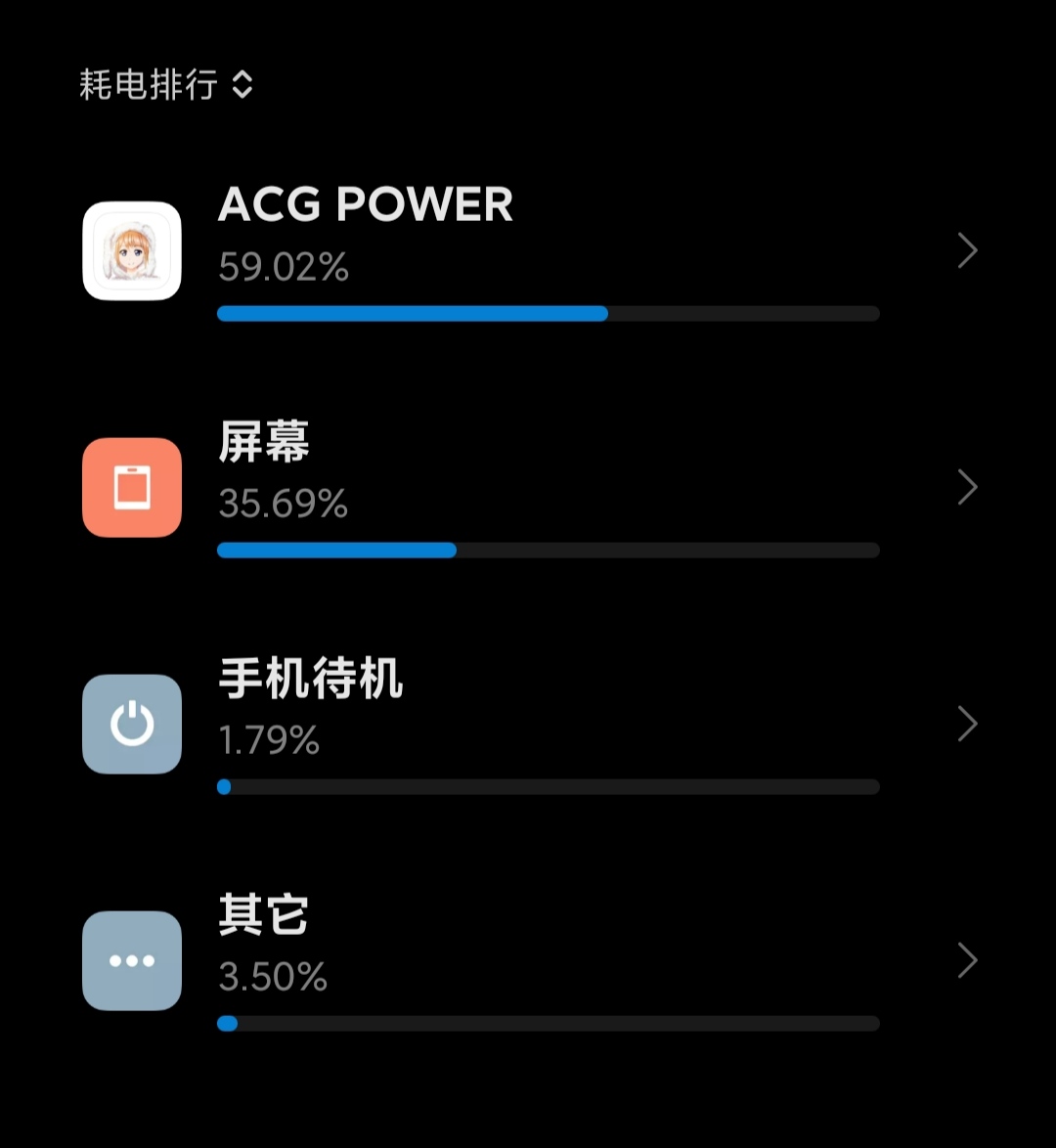Viewport: 1056px width, 1148px height.
Task: Select the 屏幕 list entry
Action: click(528, 488)
